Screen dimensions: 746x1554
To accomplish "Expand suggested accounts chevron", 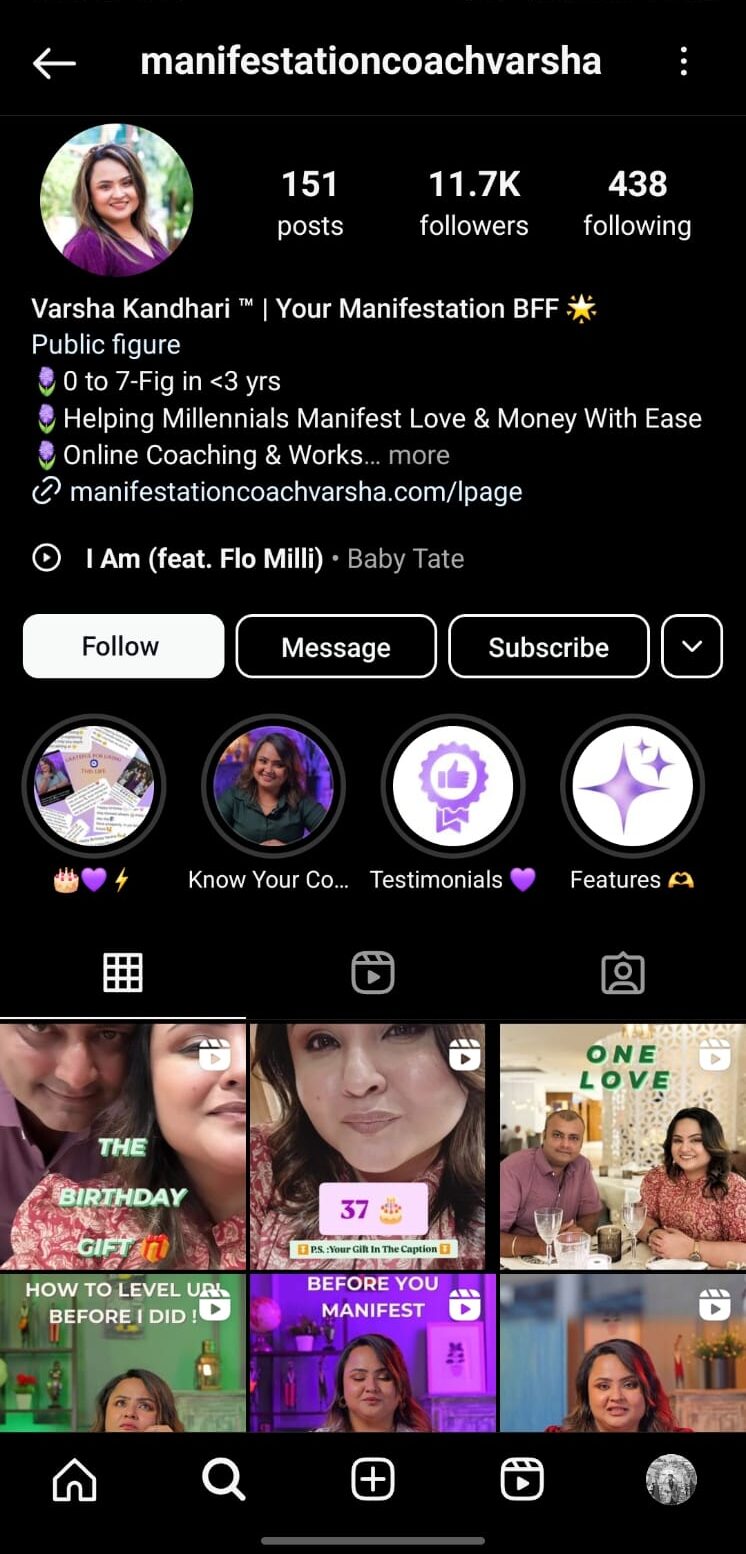I will click(692, 647).
